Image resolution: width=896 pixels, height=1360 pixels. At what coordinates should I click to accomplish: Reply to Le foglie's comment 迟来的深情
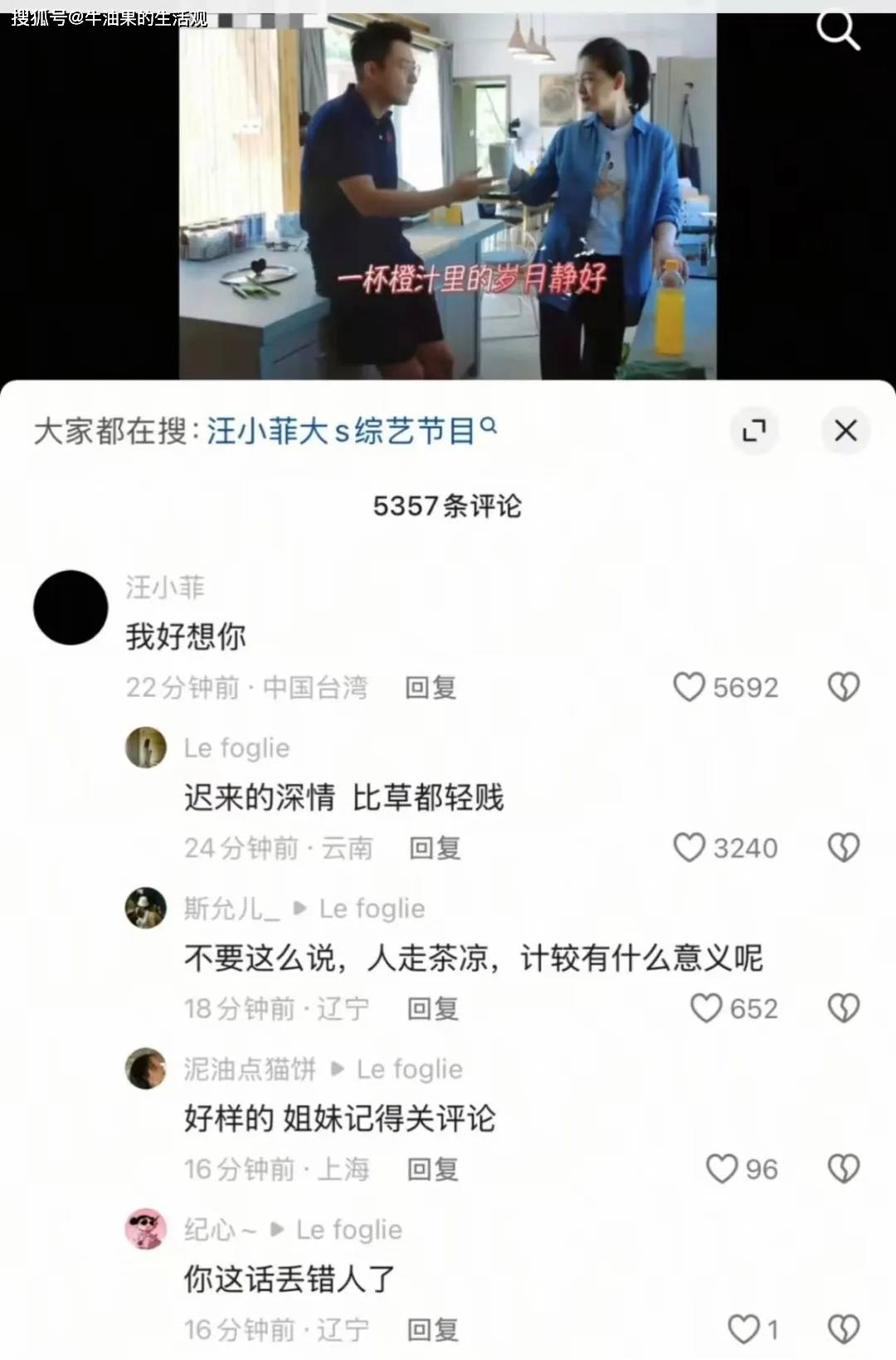[435, 848]
